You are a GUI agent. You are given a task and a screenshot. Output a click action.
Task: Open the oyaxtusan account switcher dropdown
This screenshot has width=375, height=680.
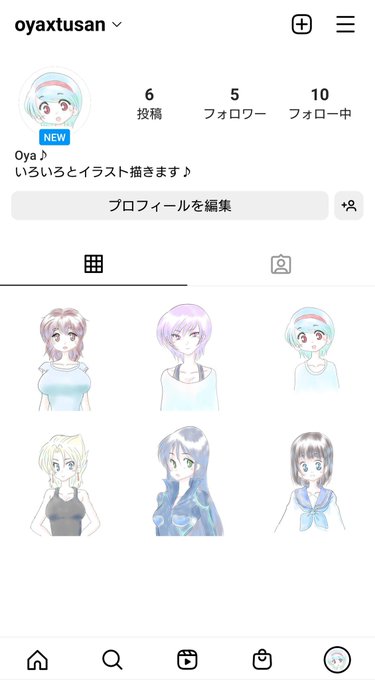[68, 25]
